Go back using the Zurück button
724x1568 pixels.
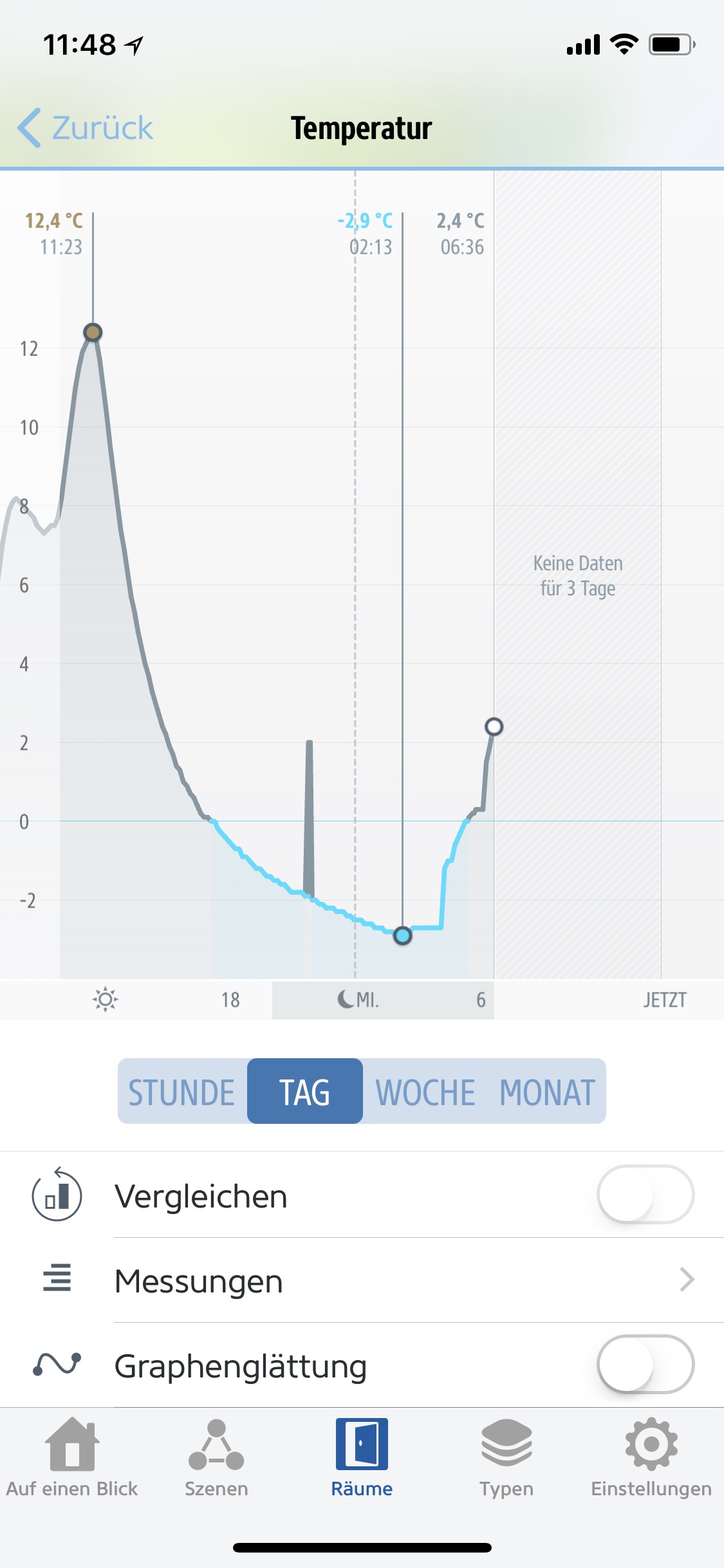point(86,128)
